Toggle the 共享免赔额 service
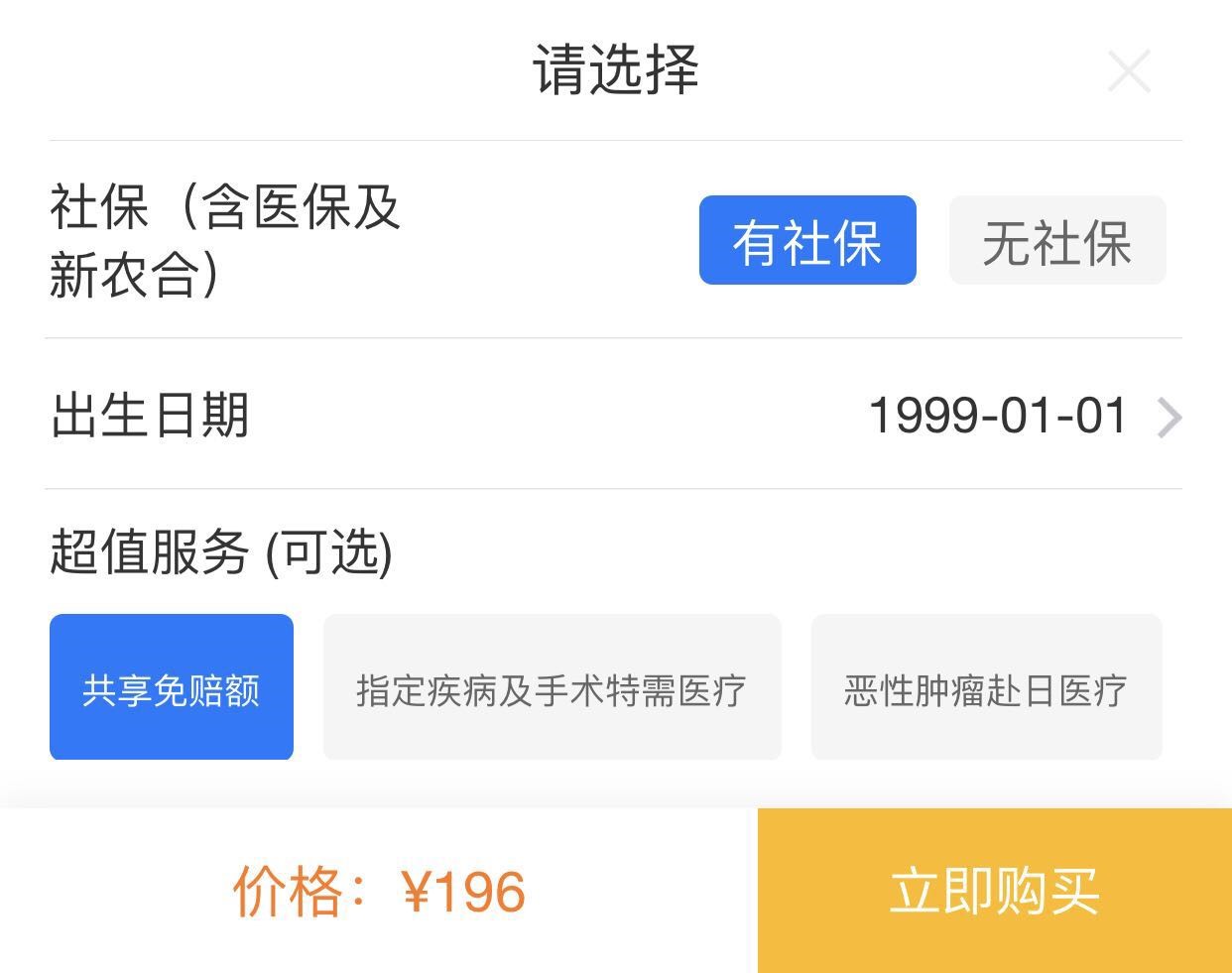 [x=172, y=687]
